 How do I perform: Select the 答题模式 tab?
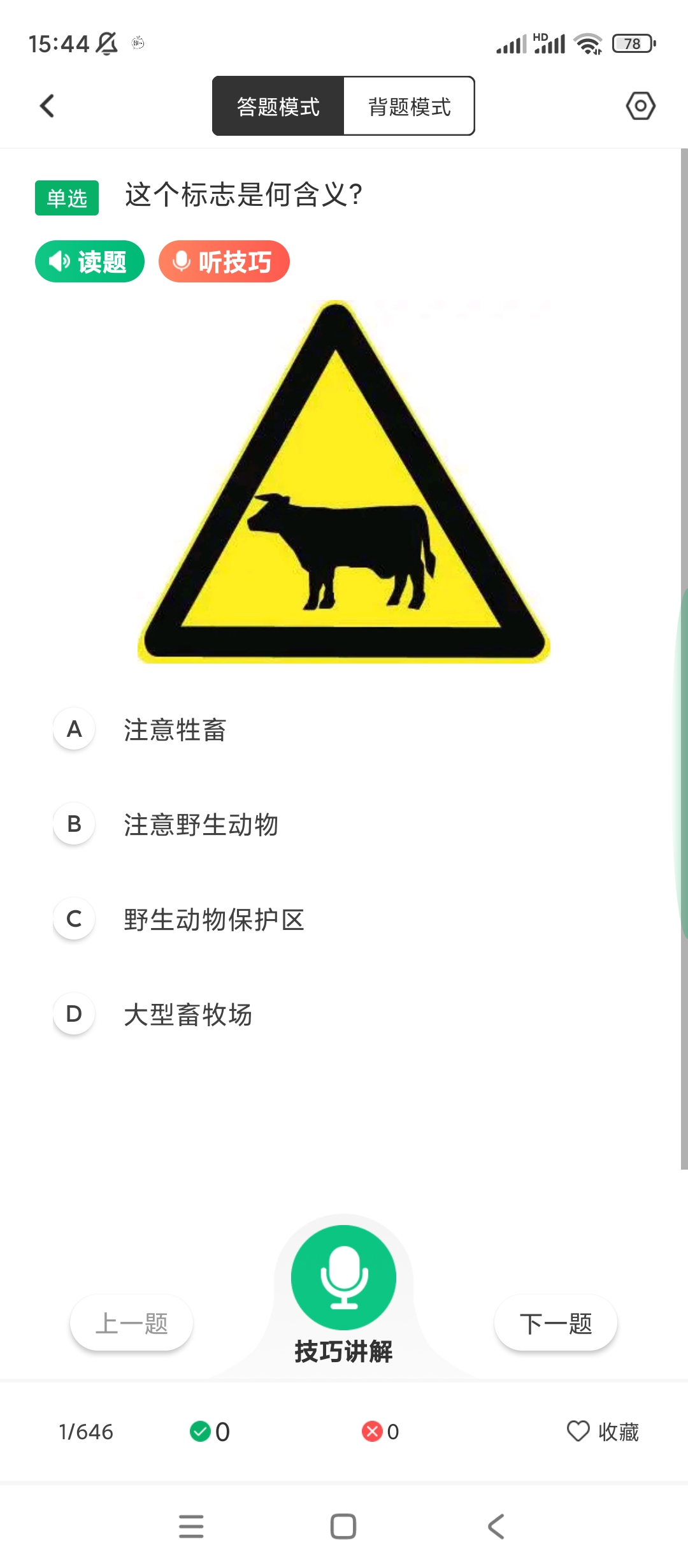click(x=278, y=106)
